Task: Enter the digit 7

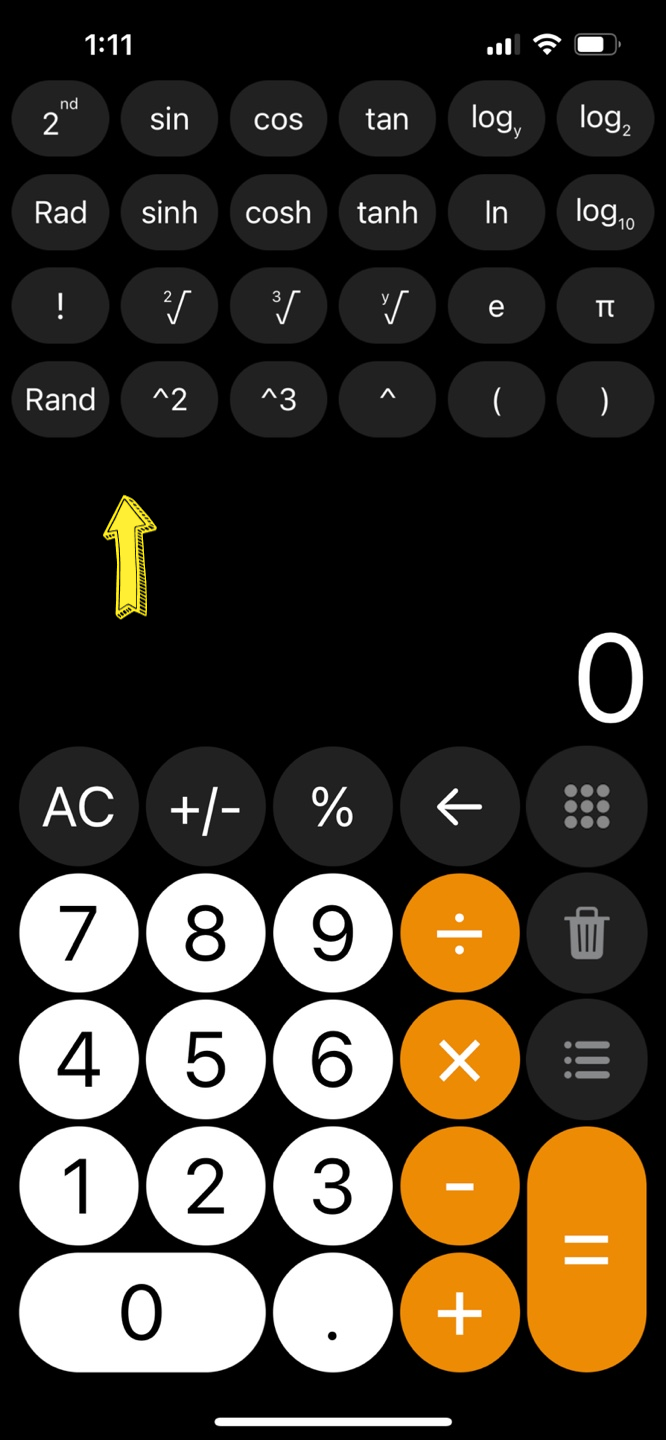Action: (x=78, y=933)
